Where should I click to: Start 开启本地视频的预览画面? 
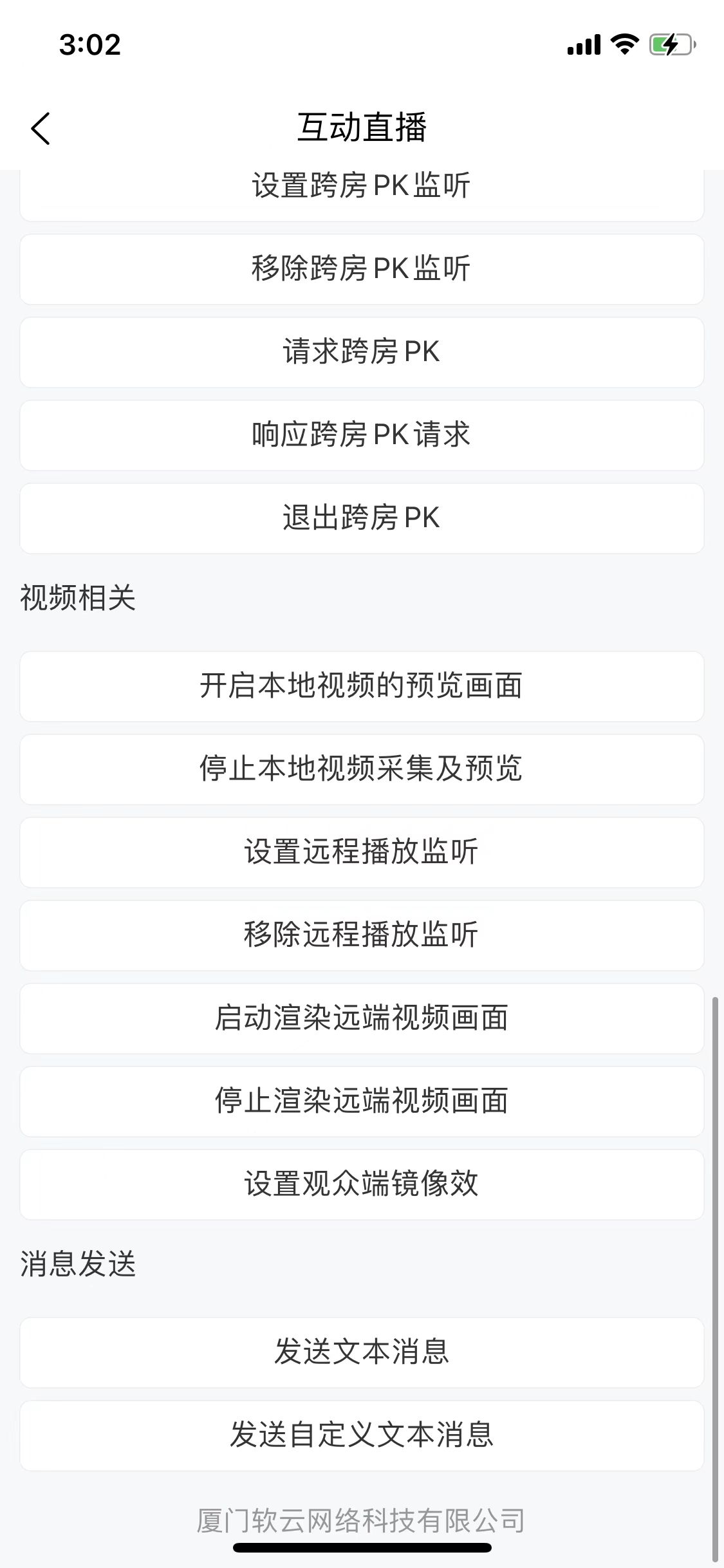(362, 686)
